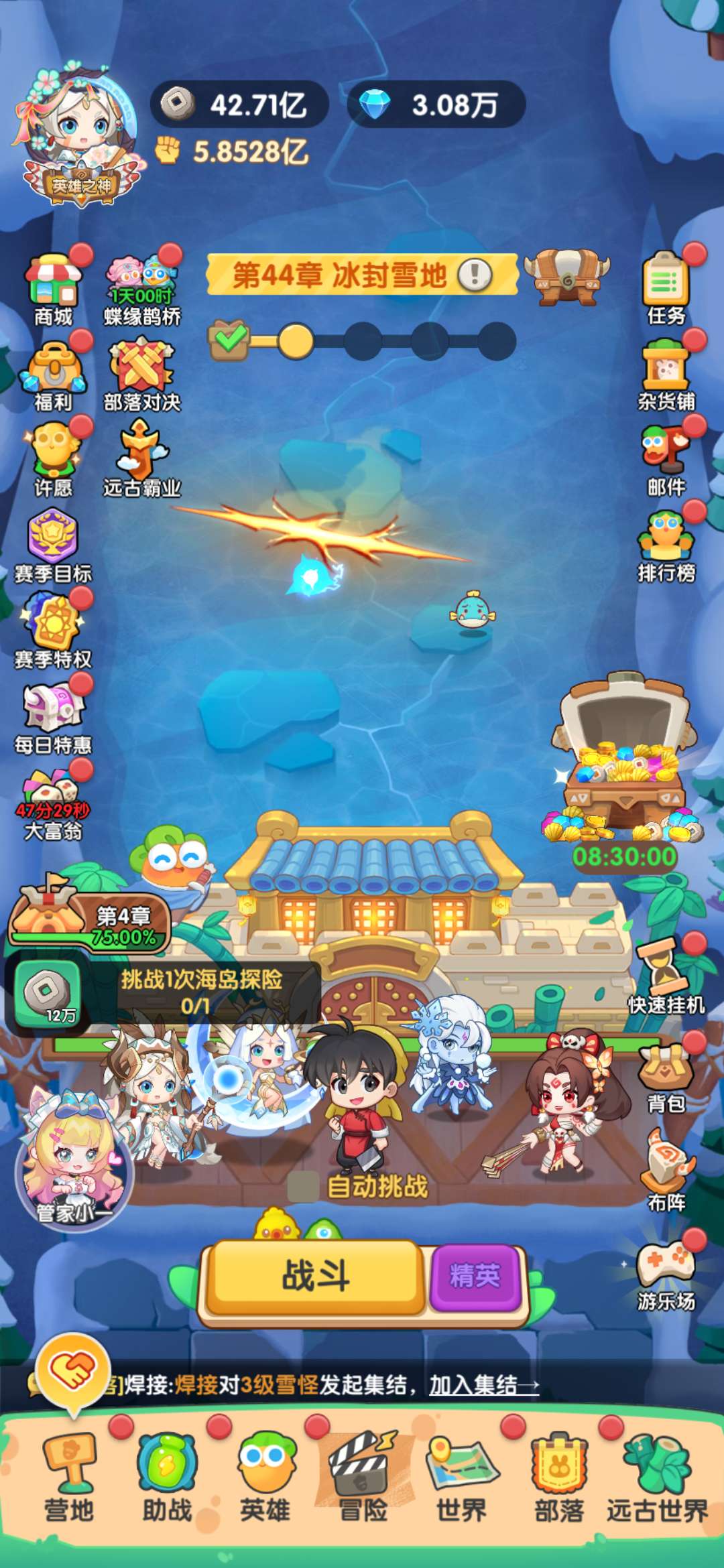Open the 布阵 formation setup
This screenshot has width=724, height=1568.
pyautogui.click(x=666, y=1174)
